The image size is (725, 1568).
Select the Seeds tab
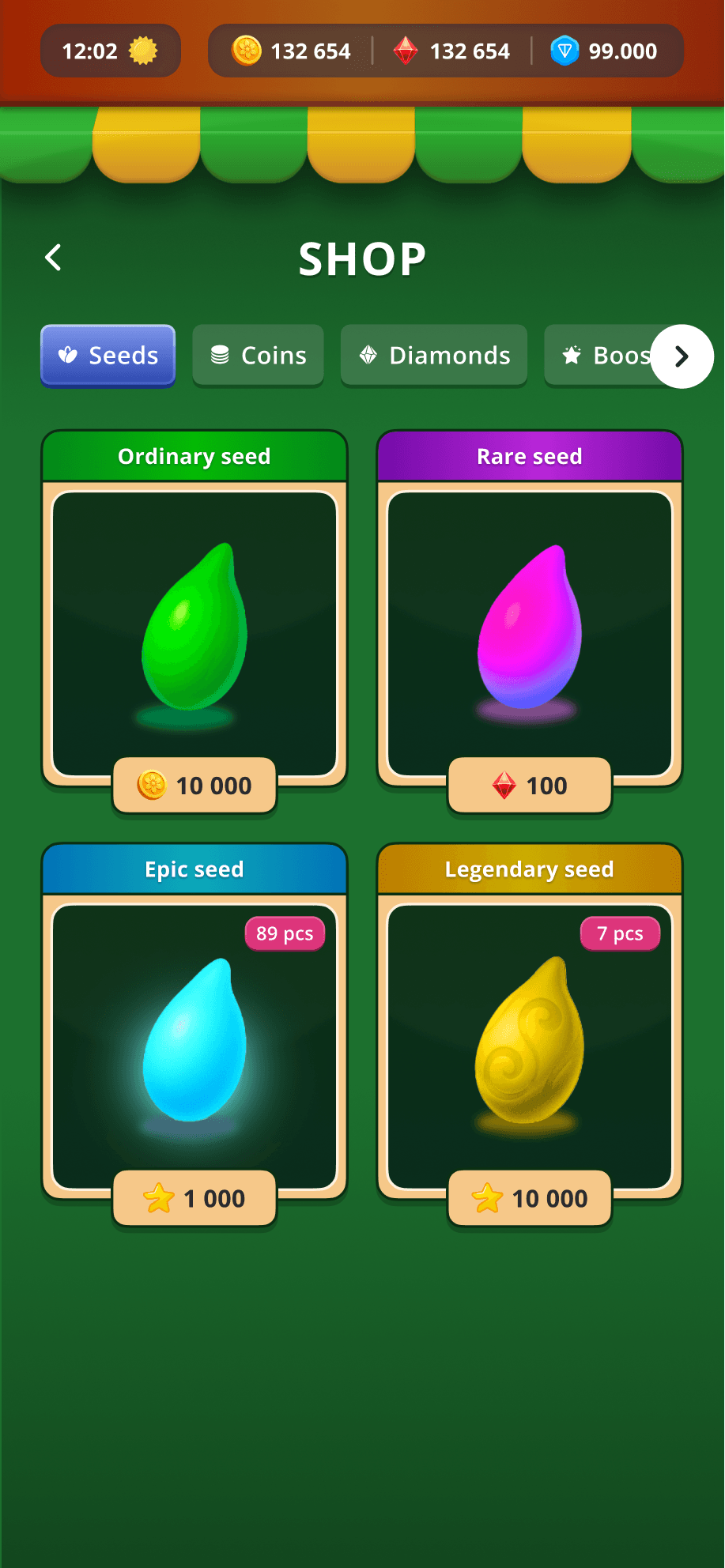[x=108, y=356]
